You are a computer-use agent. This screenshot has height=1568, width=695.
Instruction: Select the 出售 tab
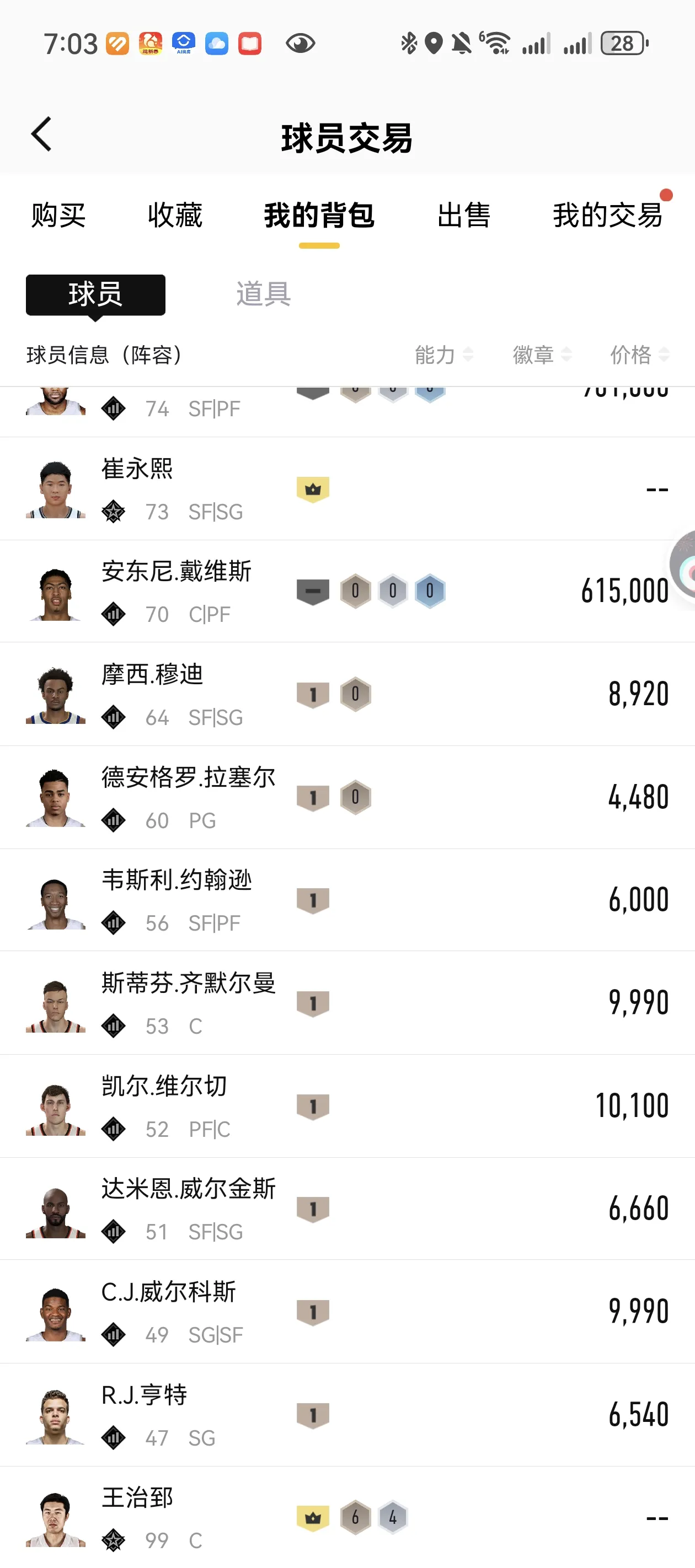[463, 216]
